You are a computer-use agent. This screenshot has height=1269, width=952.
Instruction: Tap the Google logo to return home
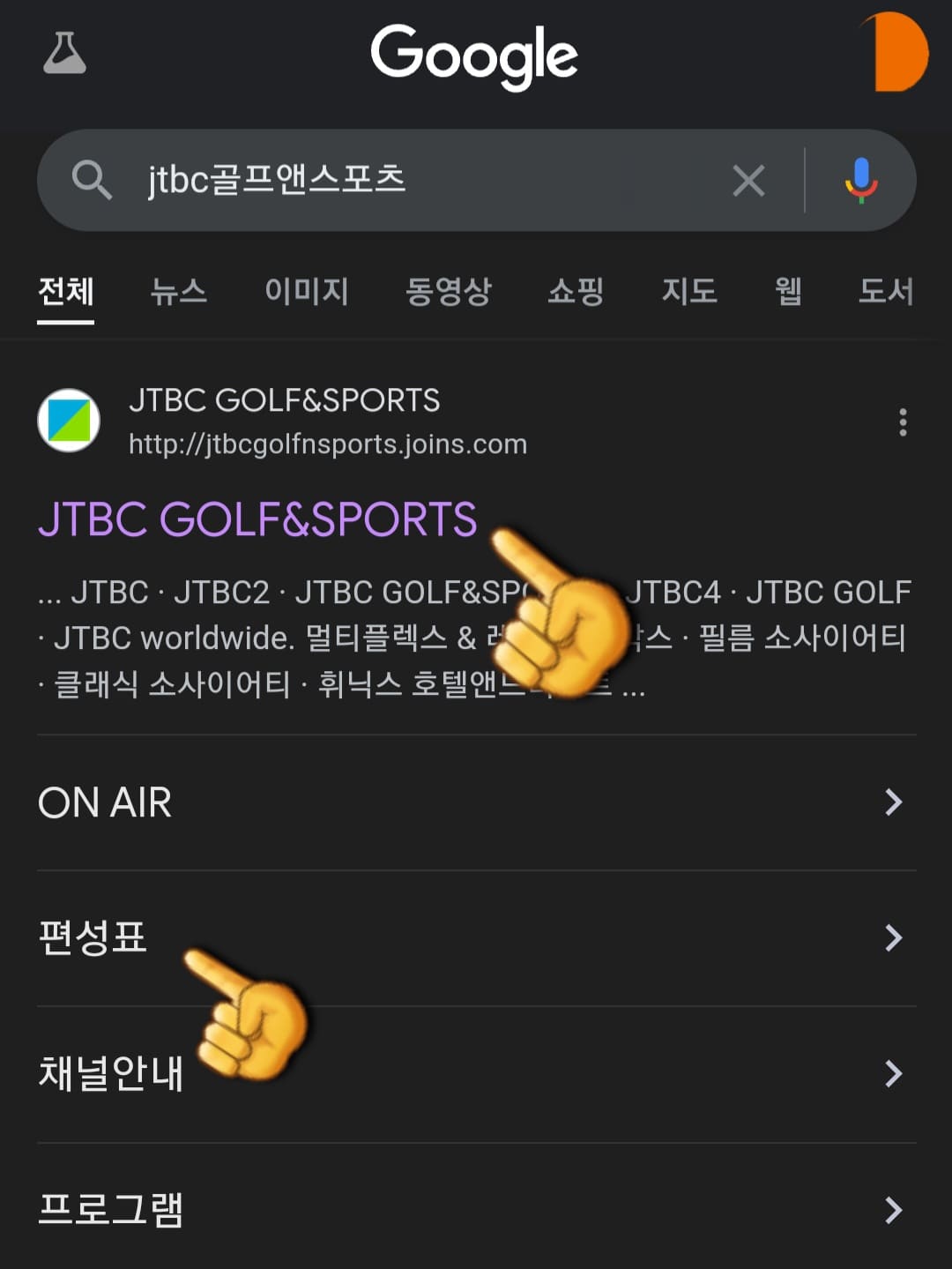click(475, 55)
